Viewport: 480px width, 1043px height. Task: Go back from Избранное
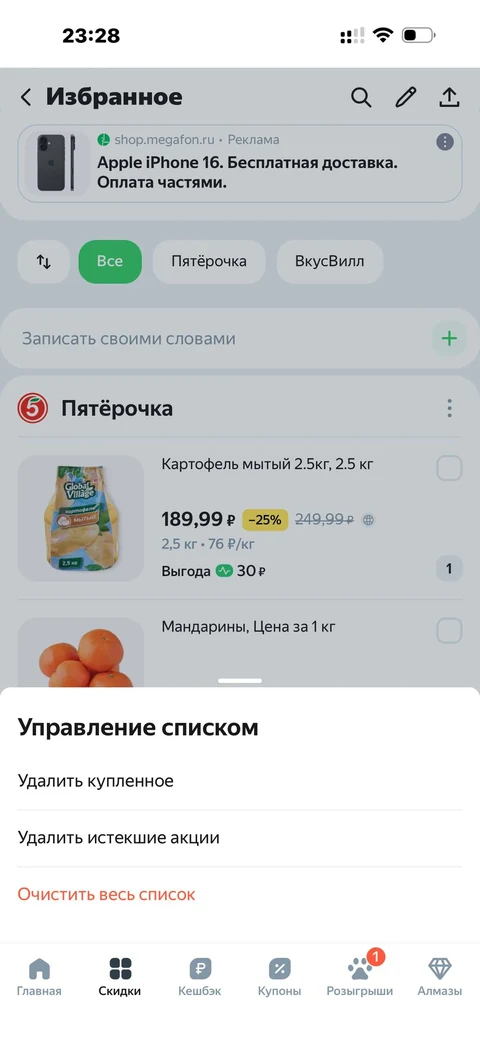pyautogui.click(x=26, y=98)
